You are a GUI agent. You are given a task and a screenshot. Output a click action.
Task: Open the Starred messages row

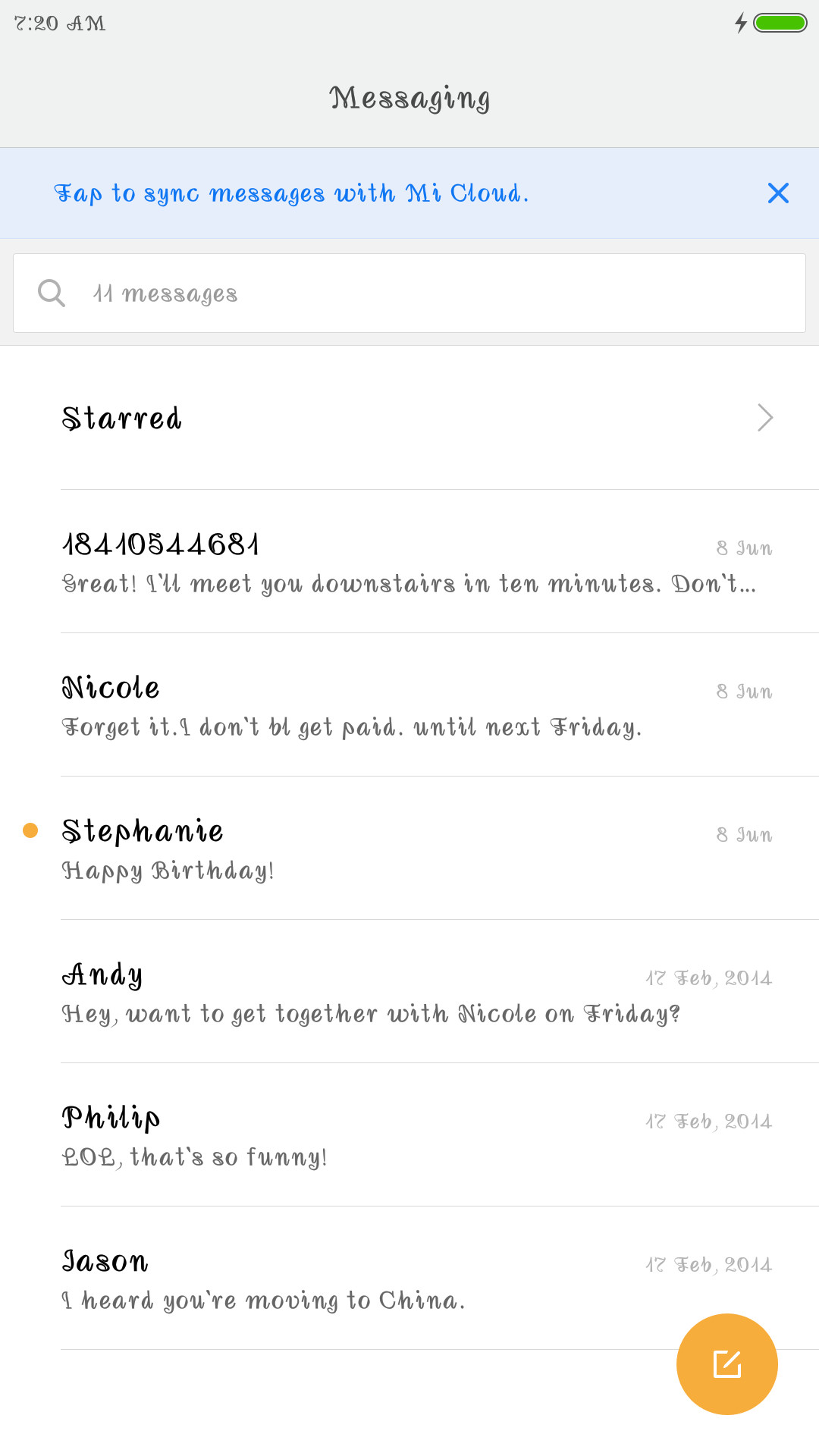[x=409, y=418]
